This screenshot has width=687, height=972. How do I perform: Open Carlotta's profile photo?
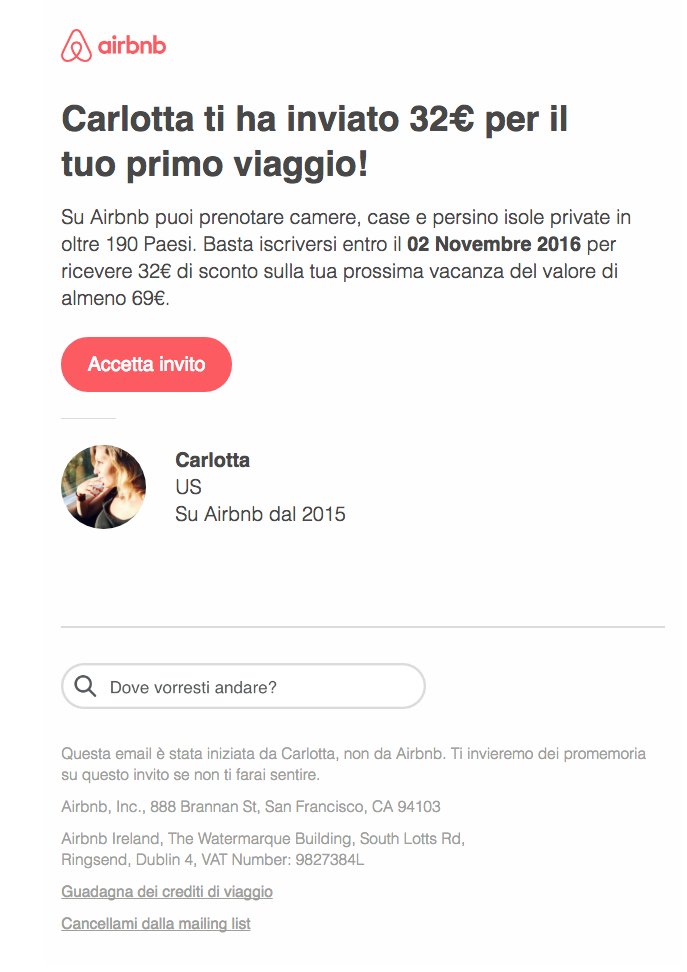104,487
